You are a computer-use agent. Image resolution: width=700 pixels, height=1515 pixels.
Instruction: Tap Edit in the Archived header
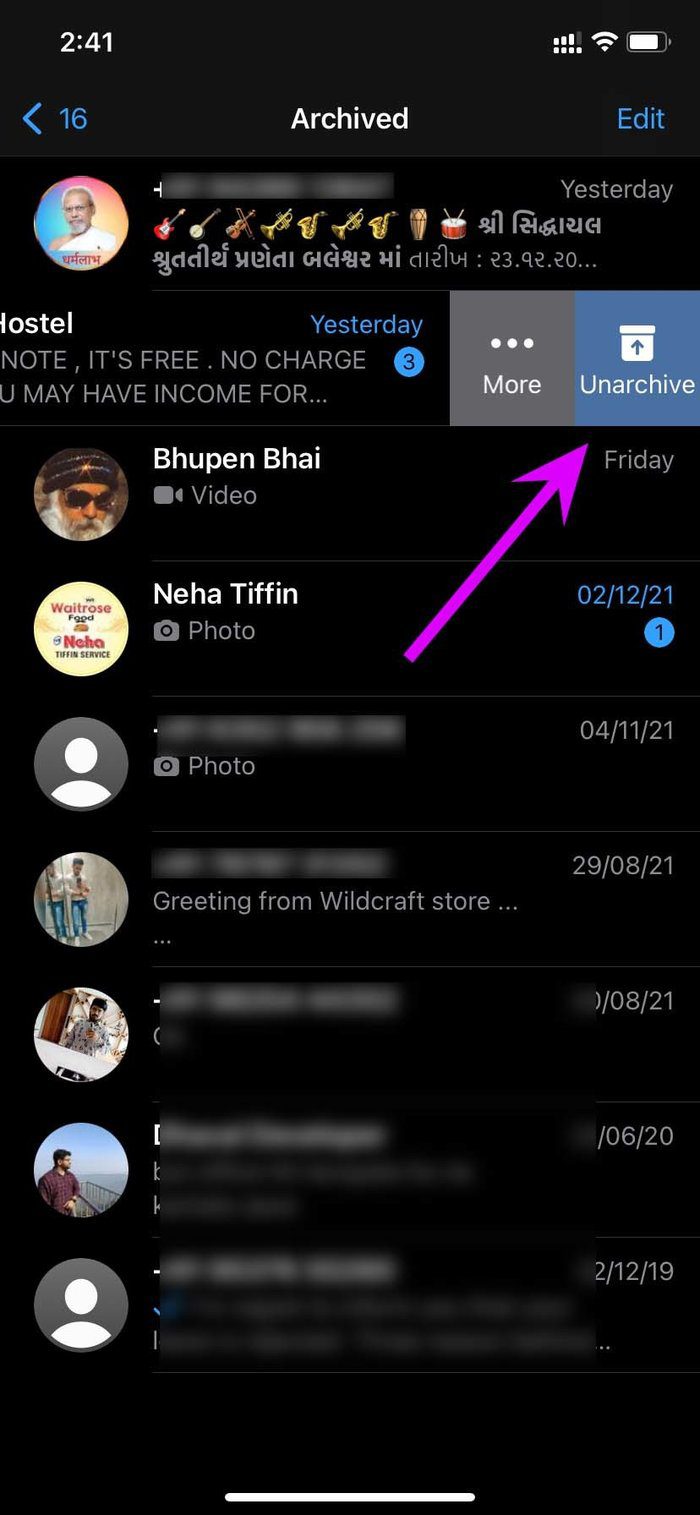point(640,119)
